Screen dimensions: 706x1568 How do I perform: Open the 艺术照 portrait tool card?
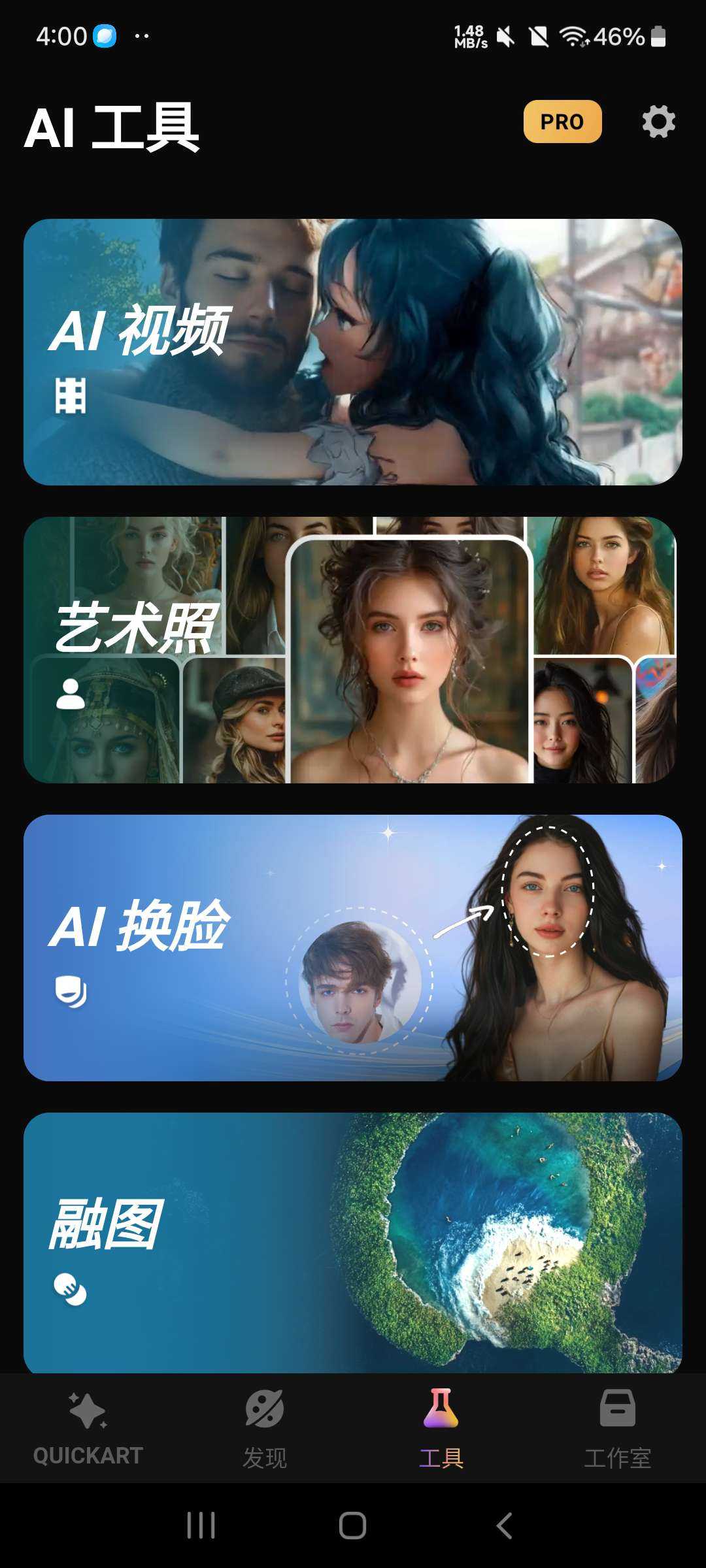pos(353,649)
